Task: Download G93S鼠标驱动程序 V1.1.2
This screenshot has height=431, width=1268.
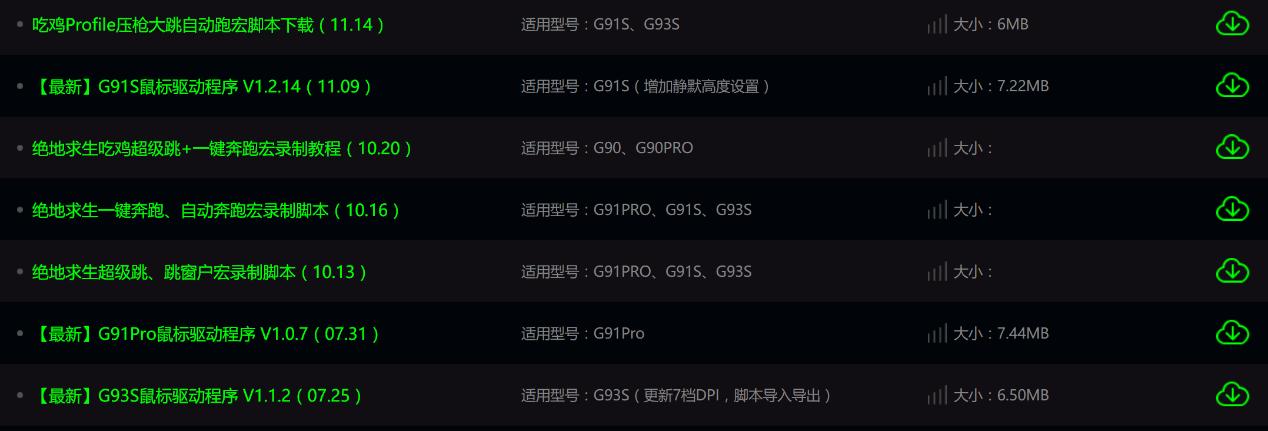Action: (1232, 395)
